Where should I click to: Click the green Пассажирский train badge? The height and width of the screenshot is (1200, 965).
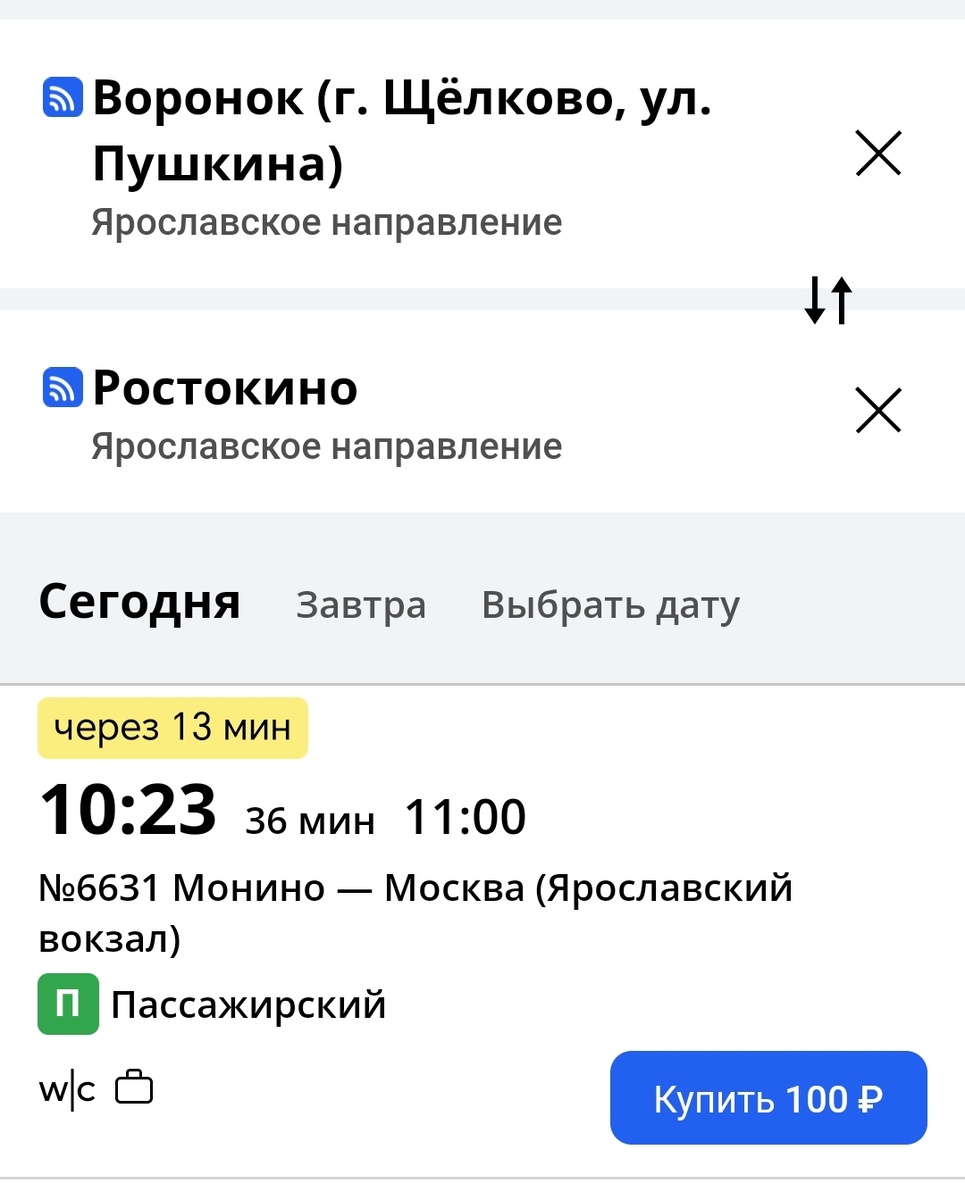[67, 1004]
